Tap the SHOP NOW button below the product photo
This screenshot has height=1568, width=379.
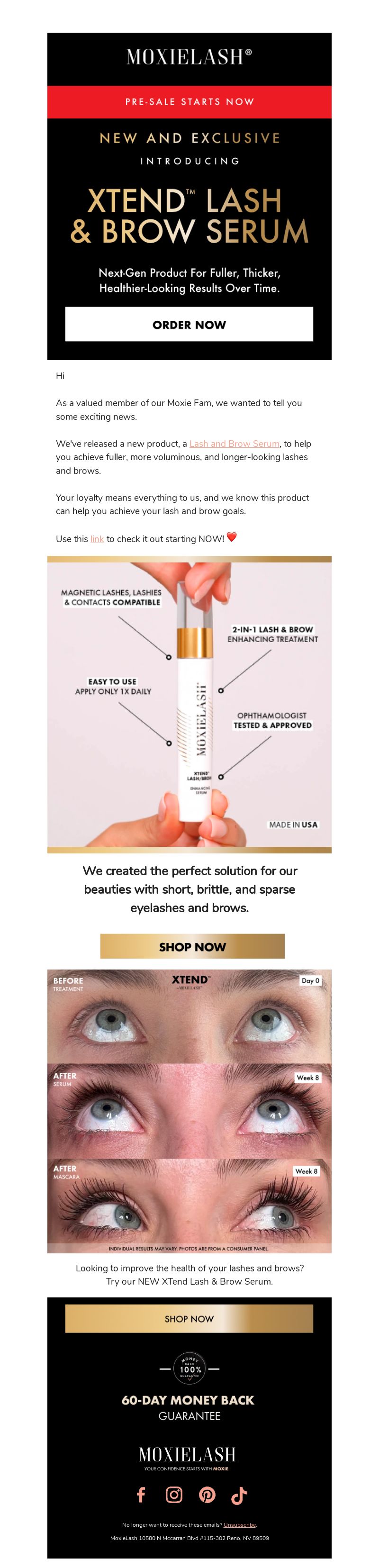click(192, 946)
